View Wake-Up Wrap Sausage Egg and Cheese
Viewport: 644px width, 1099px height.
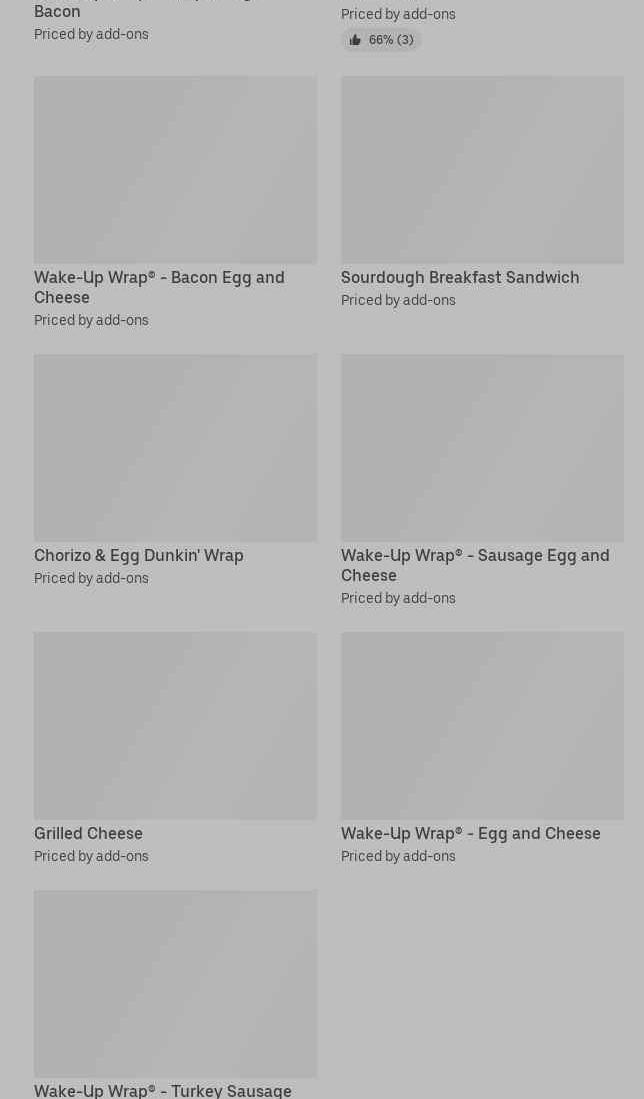482,480
